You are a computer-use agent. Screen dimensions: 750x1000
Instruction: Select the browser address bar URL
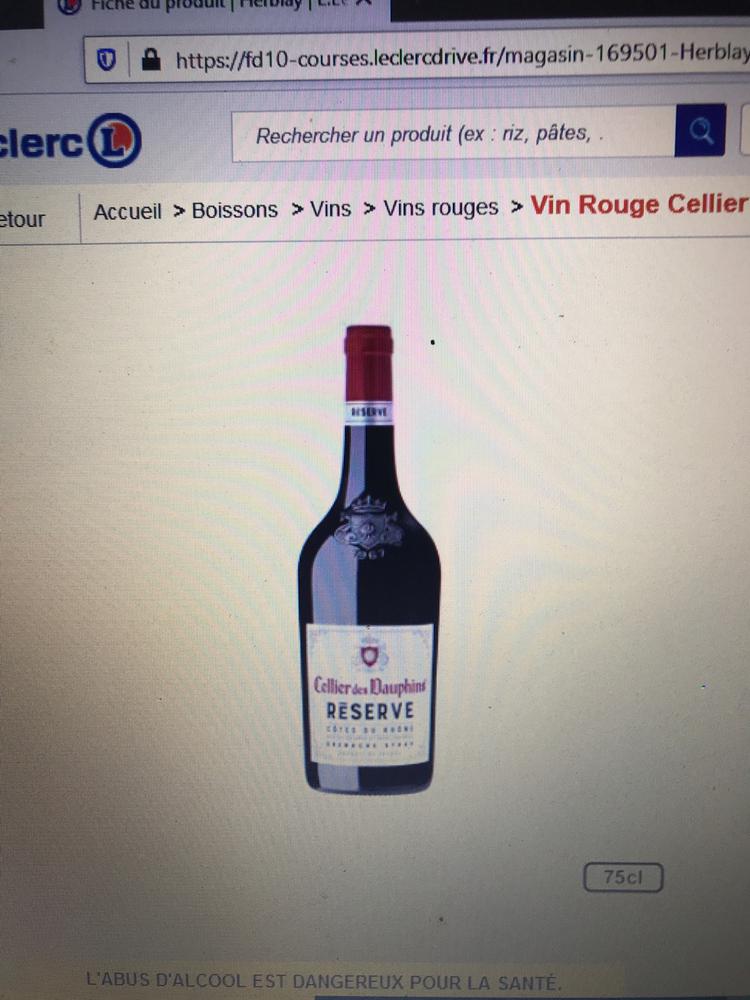[460, 58]
